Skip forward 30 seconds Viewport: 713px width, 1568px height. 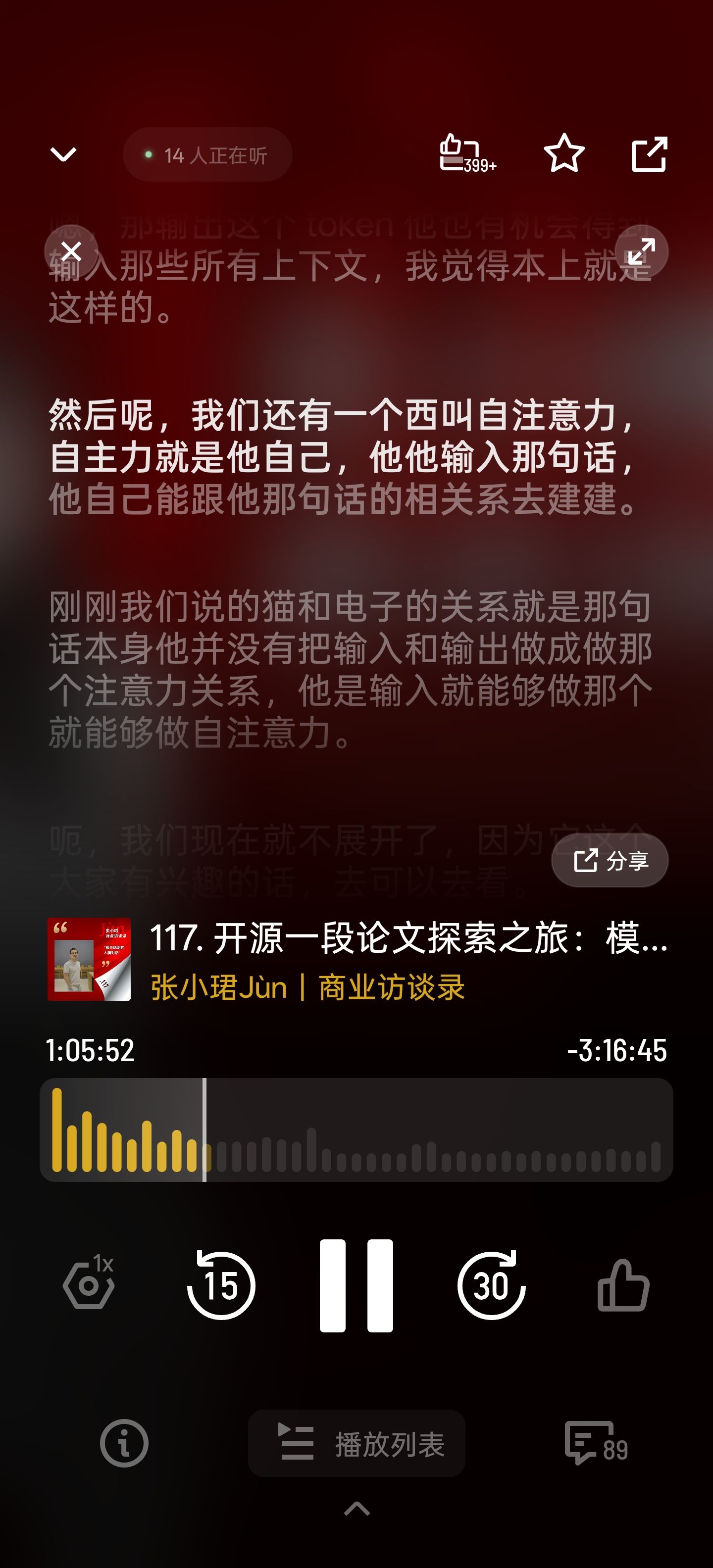[x=491, y=1285]
